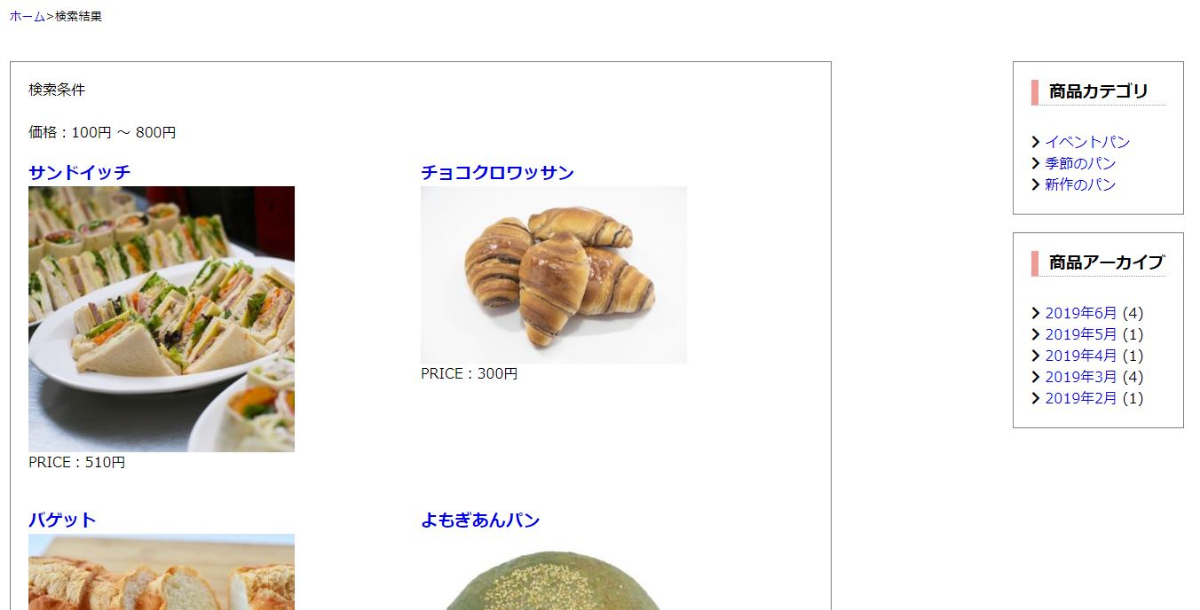Select the 新作のパン category
The image size is (1200, 610).
[x=1080, y=184]
